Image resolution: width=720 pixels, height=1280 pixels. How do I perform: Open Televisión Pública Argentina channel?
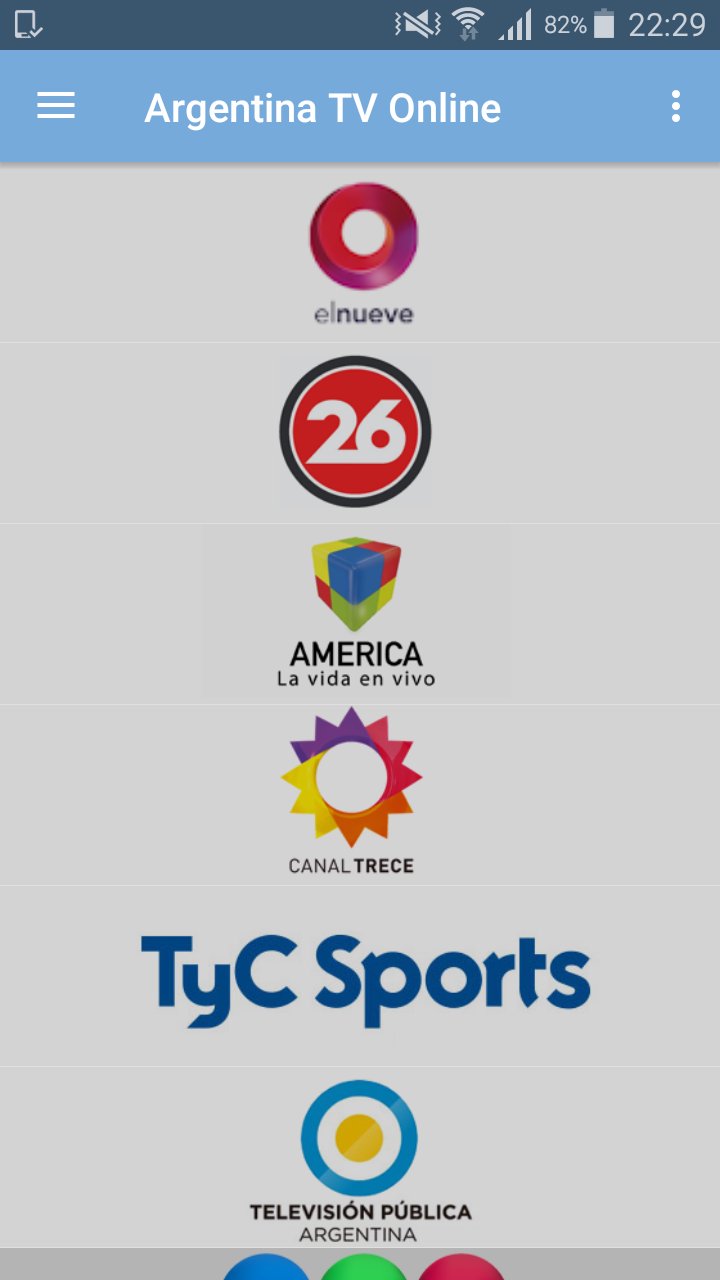359,1158
